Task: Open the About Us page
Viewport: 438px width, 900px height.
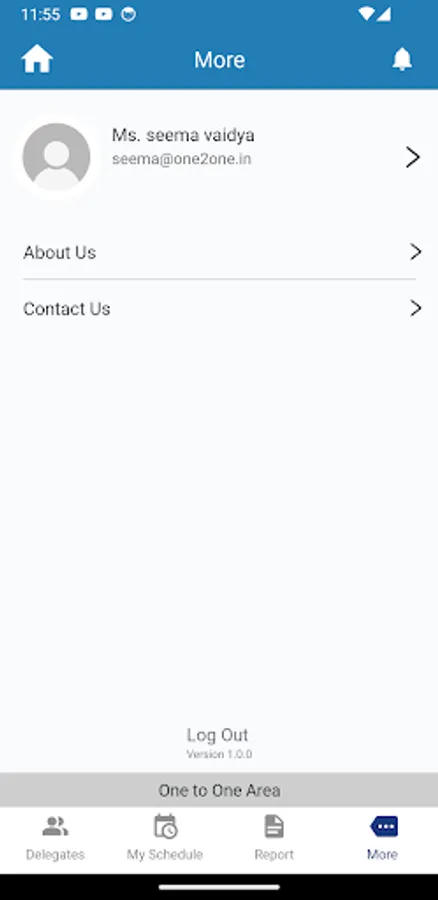Action: pos(219,252)
